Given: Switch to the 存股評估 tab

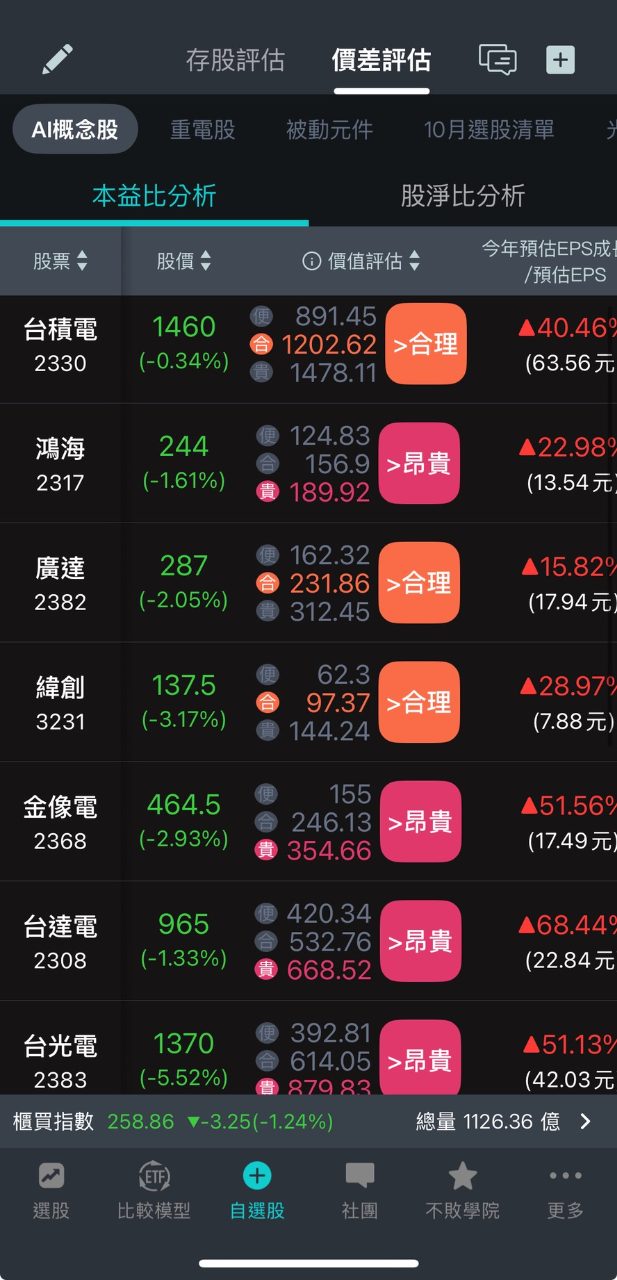Looking at the screenshot, I should [x=235, y=60].
